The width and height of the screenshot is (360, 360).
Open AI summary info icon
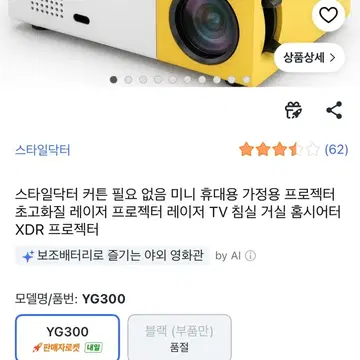pos(250,256)
